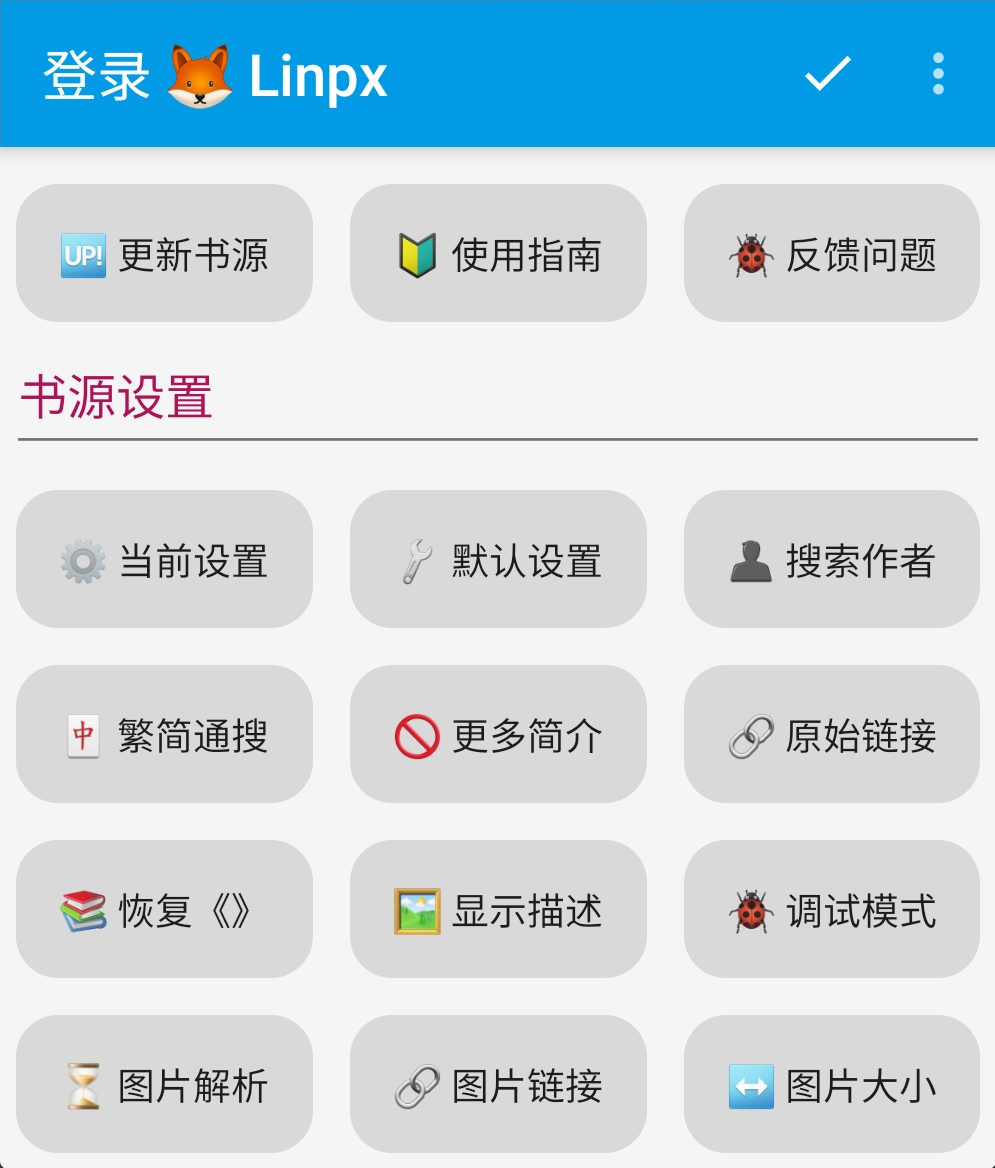Choose 图片大小 option
The width and height of the screenshot is (995, 1168).
[832, 1084]
